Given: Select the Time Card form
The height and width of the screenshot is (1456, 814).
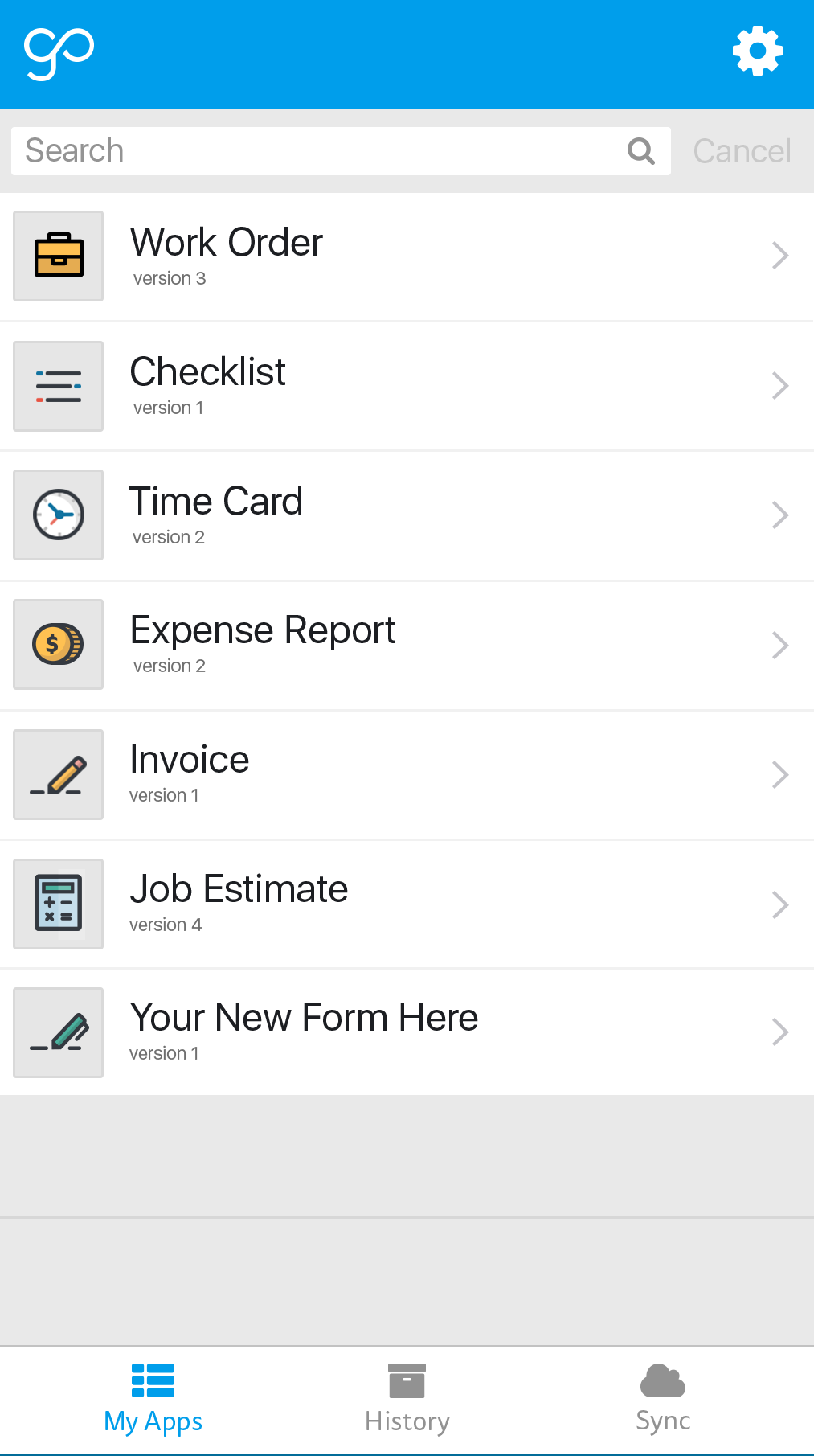Looking at the screenshot, I should pos(407,515).
